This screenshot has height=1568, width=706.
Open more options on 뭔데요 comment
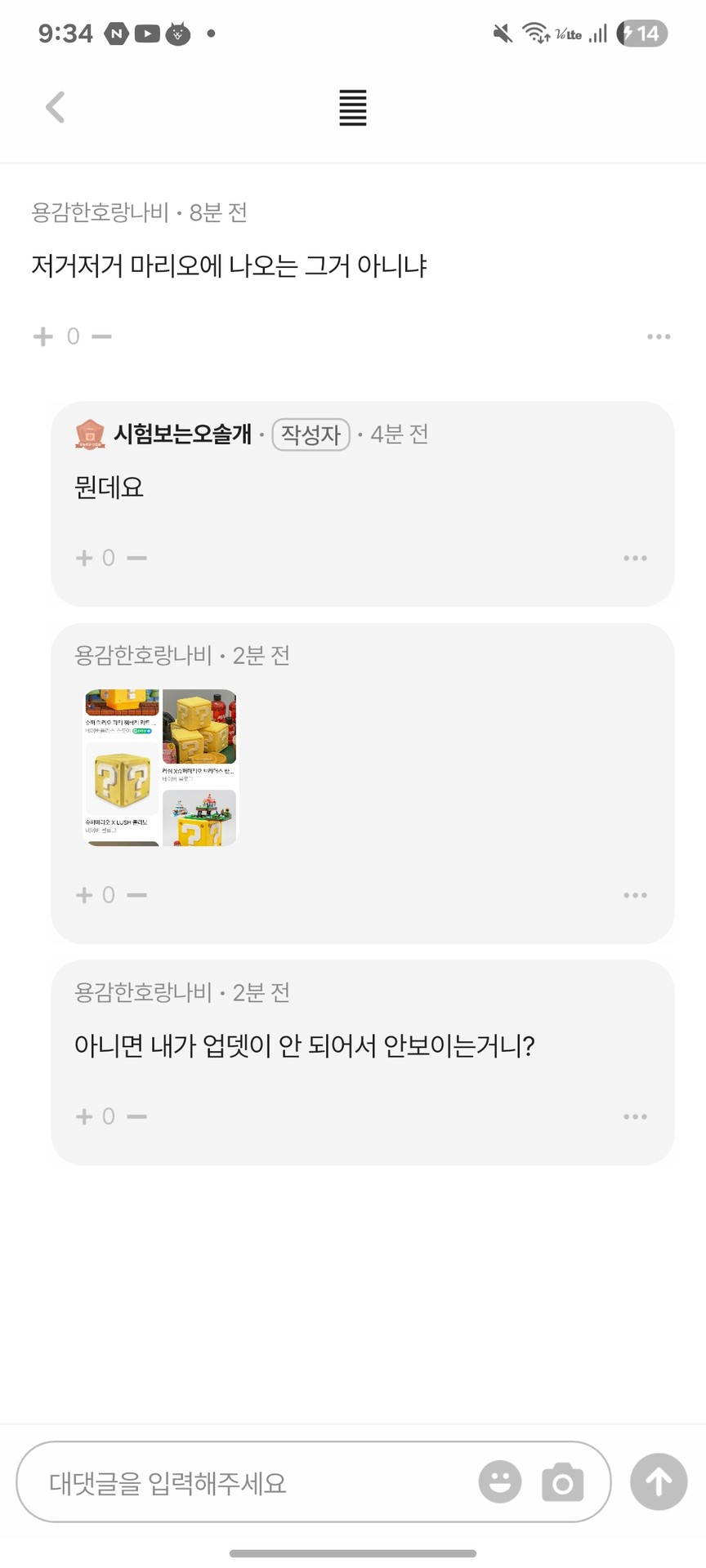pyautogui.click(x=635, y=558)
